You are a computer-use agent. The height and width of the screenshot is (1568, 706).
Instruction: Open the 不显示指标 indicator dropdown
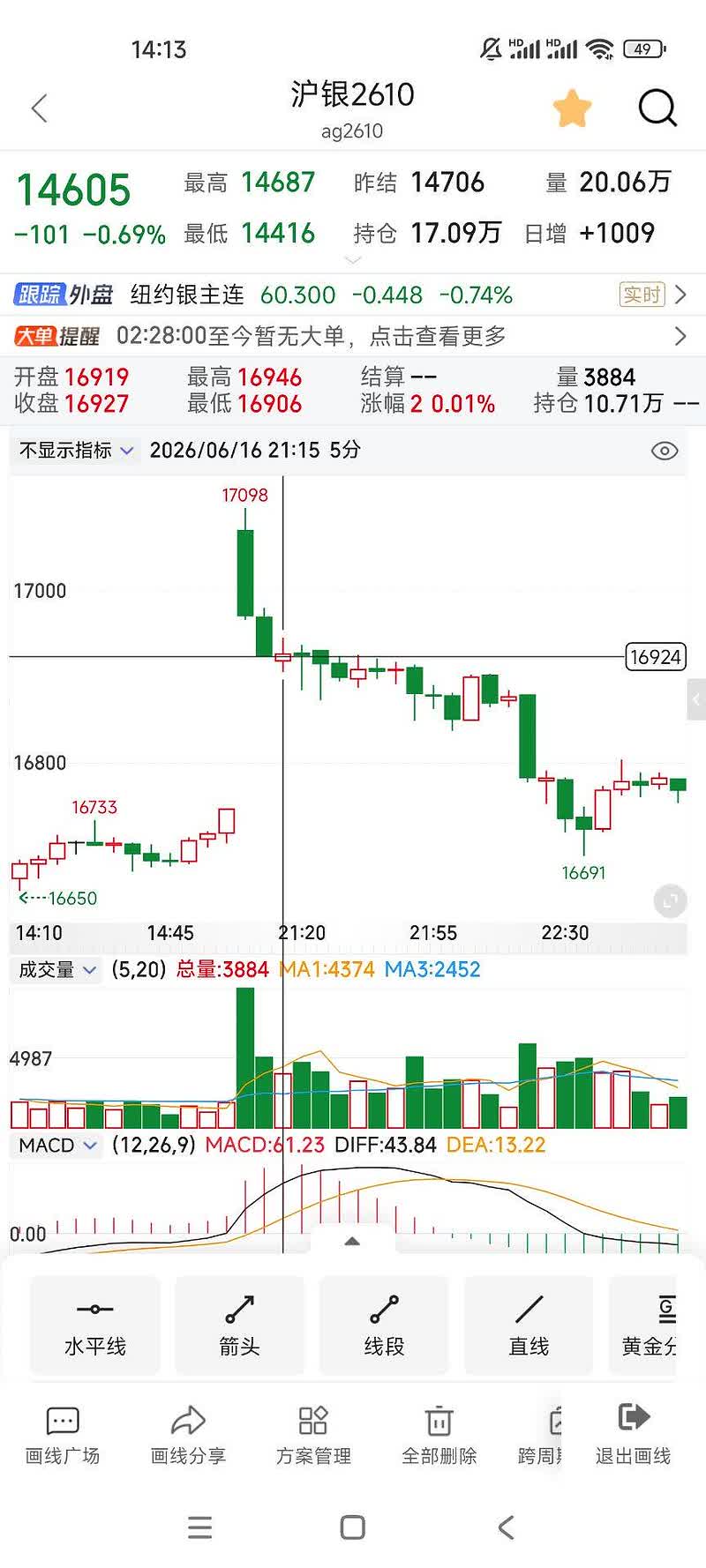[x=76, y=451]
